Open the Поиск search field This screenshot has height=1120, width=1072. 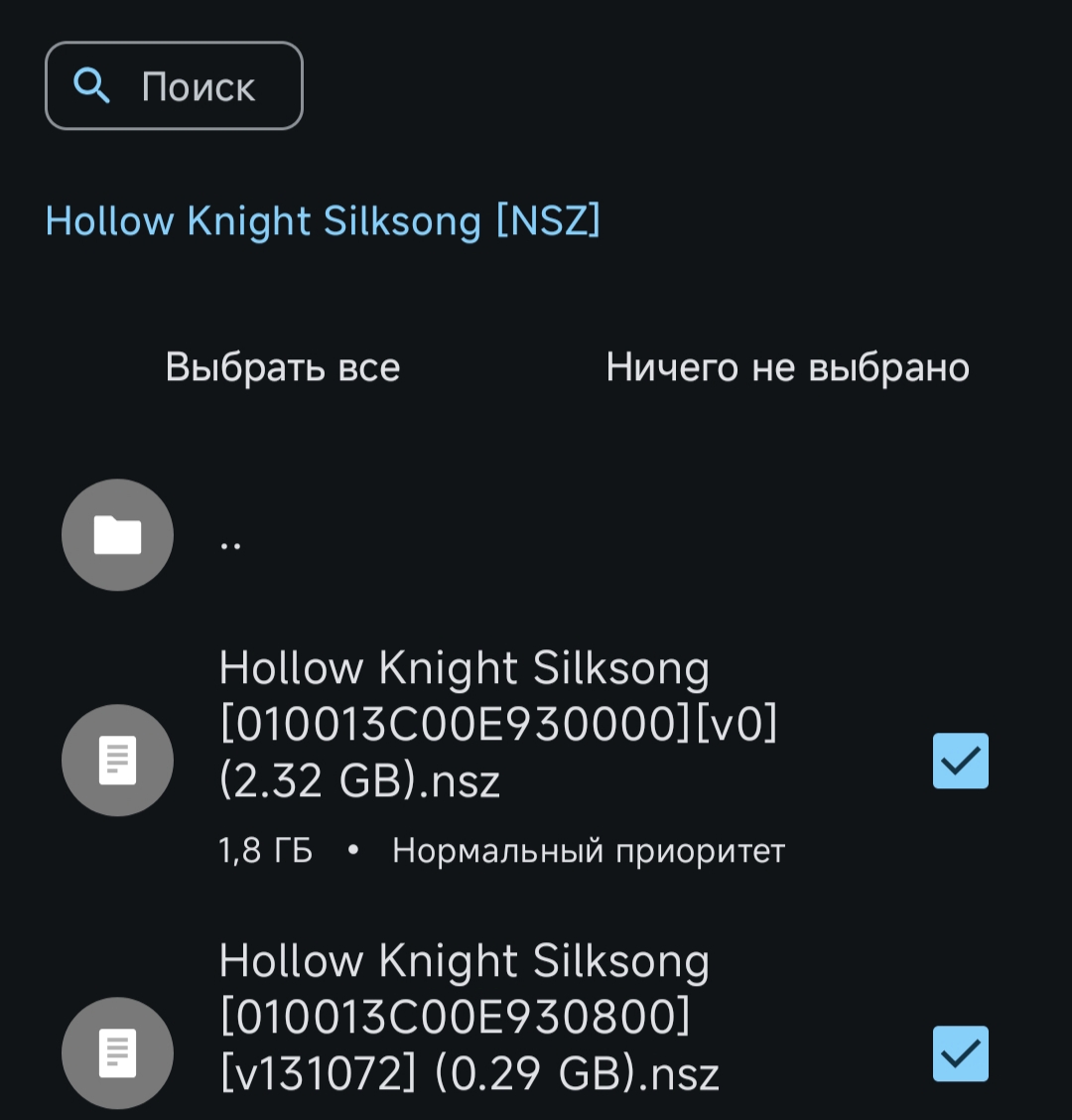(175, 86)
